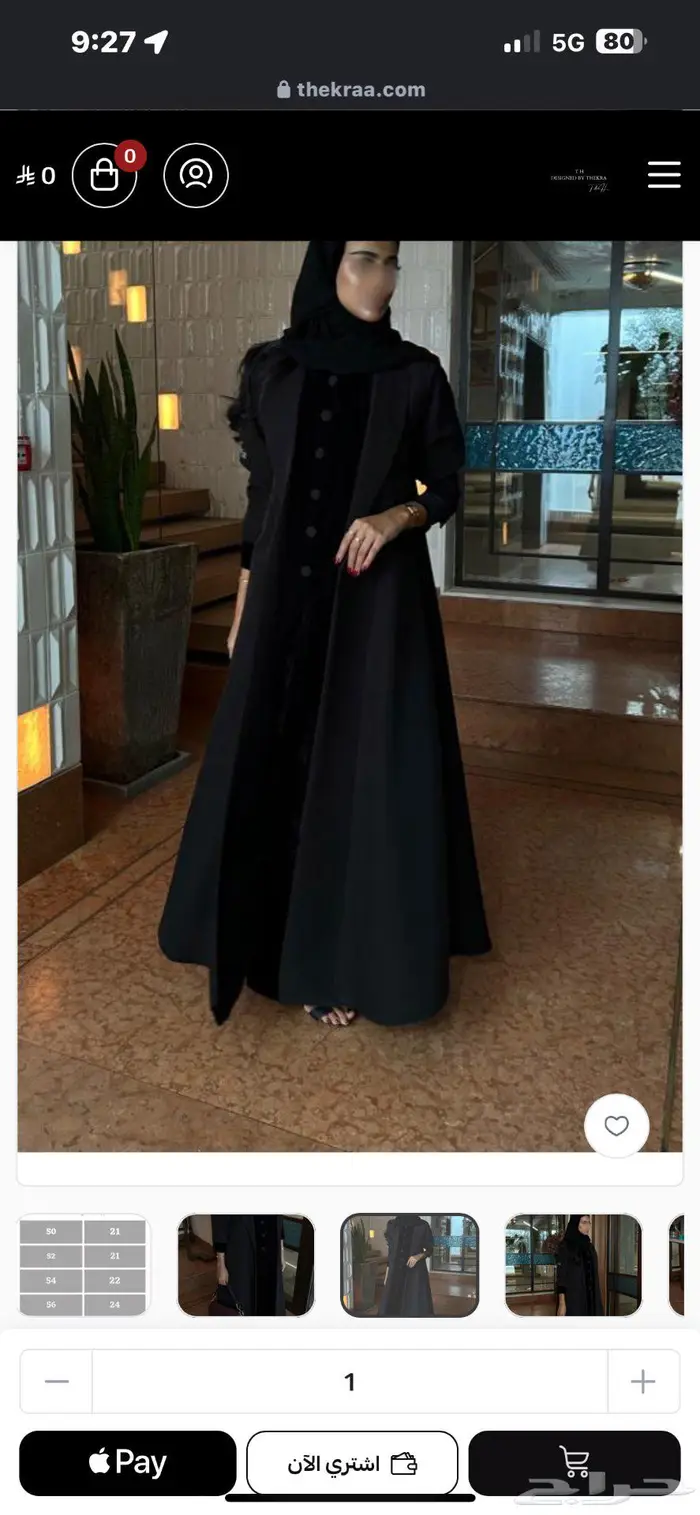Add the item to cart

click(574, 1463)
